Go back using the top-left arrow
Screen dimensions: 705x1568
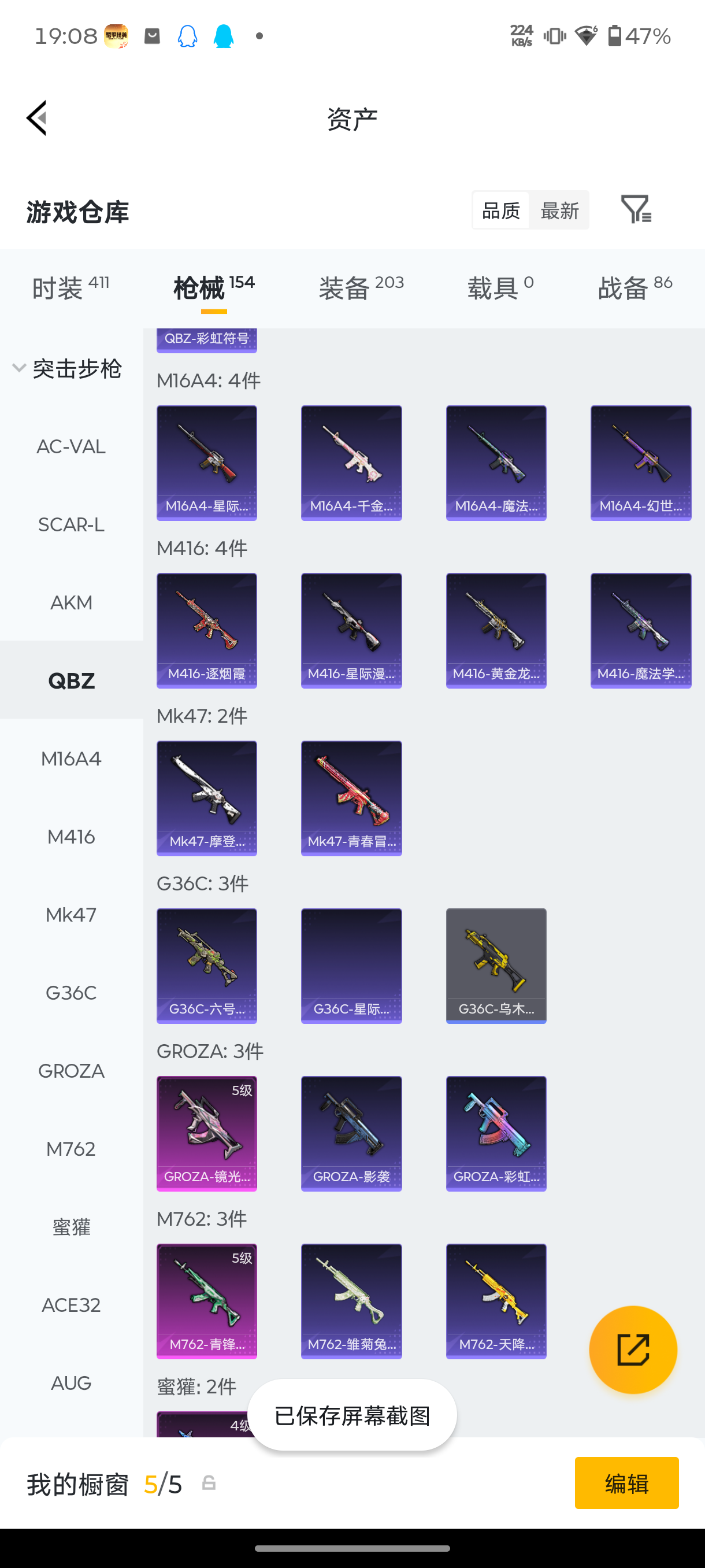36,118
